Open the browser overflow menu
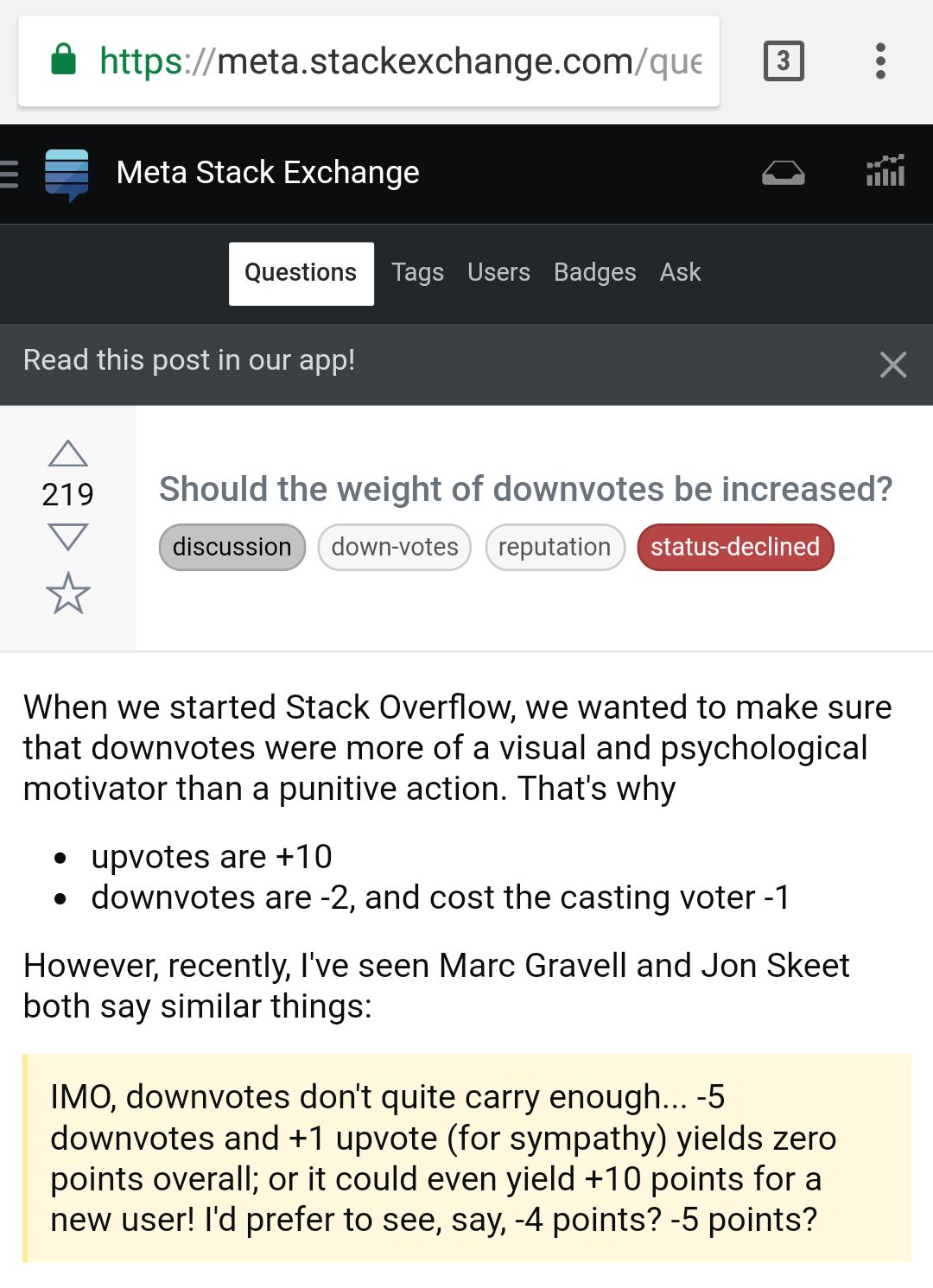 click(880, 61)
